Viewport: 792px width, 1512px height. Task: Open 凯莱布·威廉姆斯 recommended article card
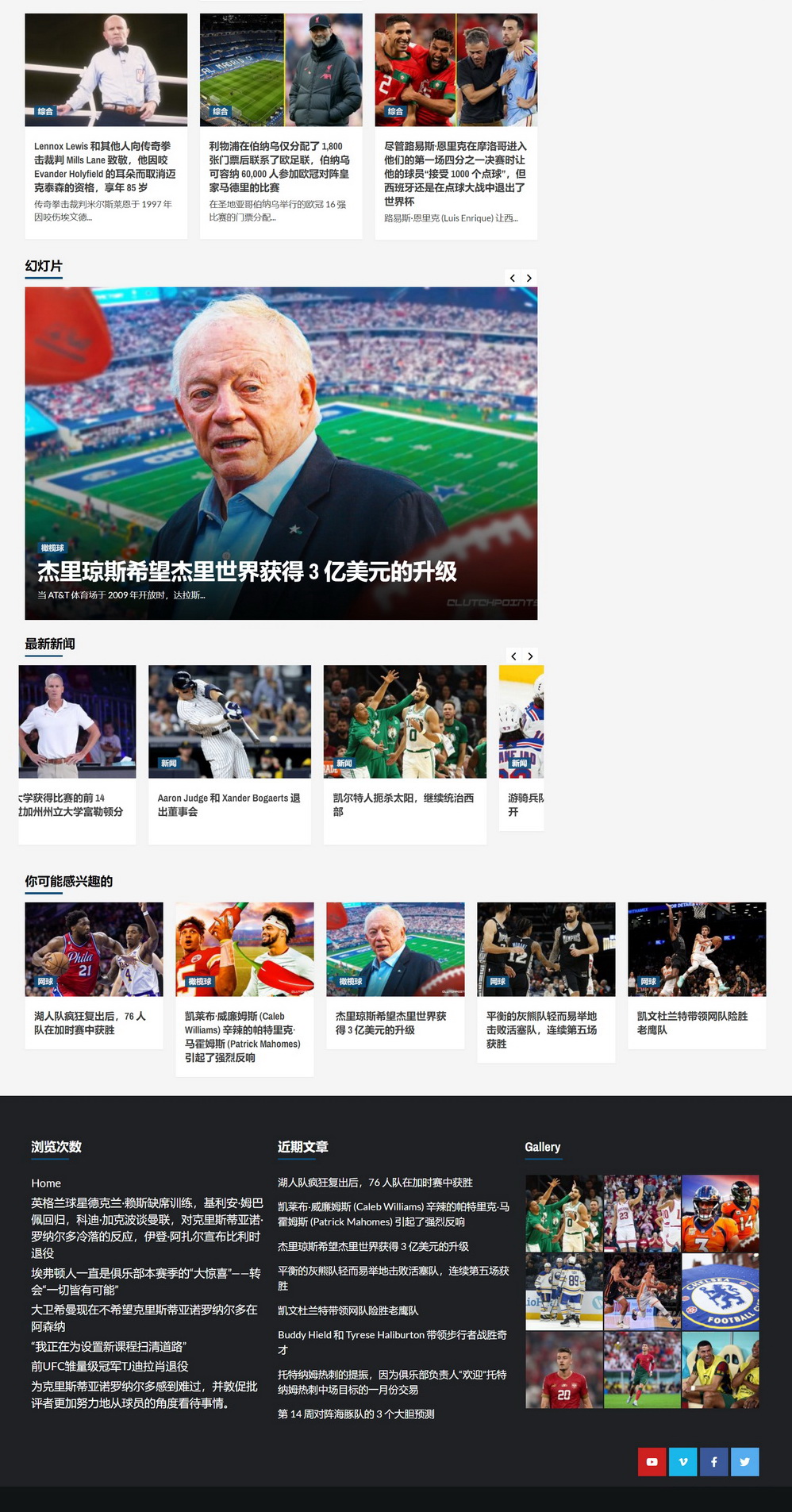pos(242,1037)
